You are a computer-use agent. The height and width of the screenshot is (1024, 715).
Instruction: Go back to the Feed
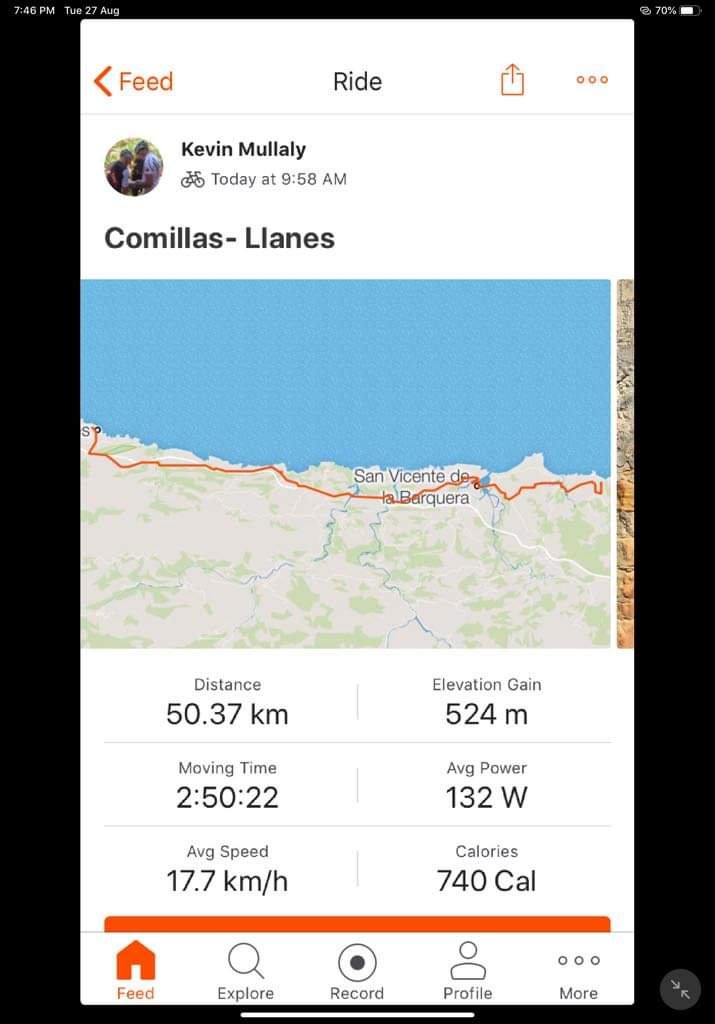(133, 81)
